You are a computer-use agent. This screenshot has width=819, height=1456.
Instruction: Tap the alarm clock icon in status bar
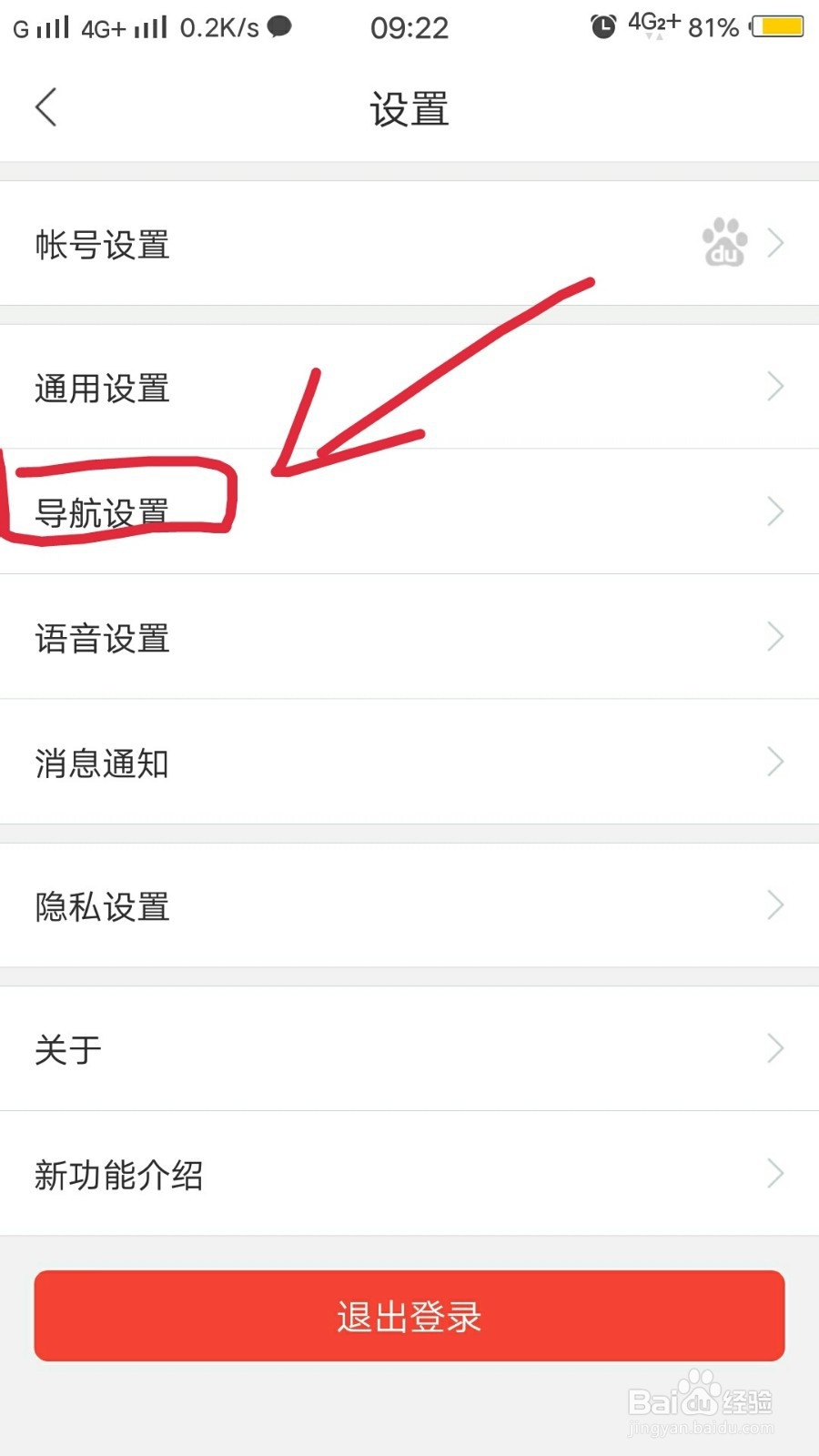(603, 27)
